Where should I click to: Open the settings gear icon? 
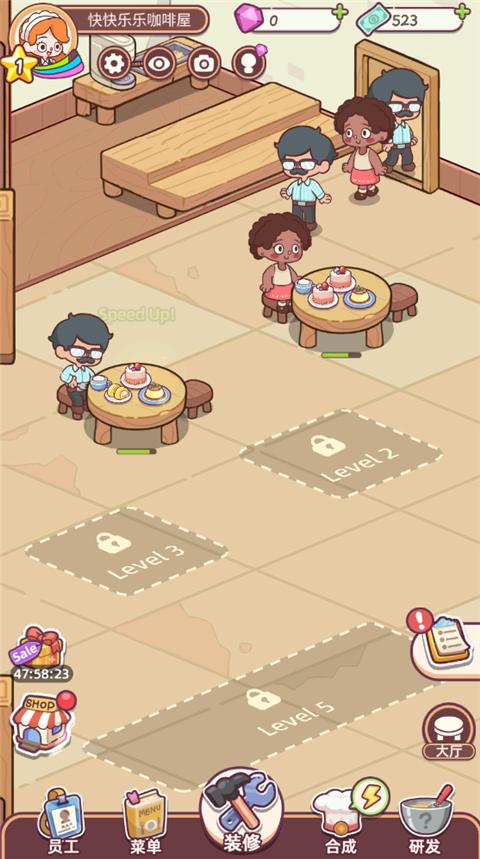[114, 63]
